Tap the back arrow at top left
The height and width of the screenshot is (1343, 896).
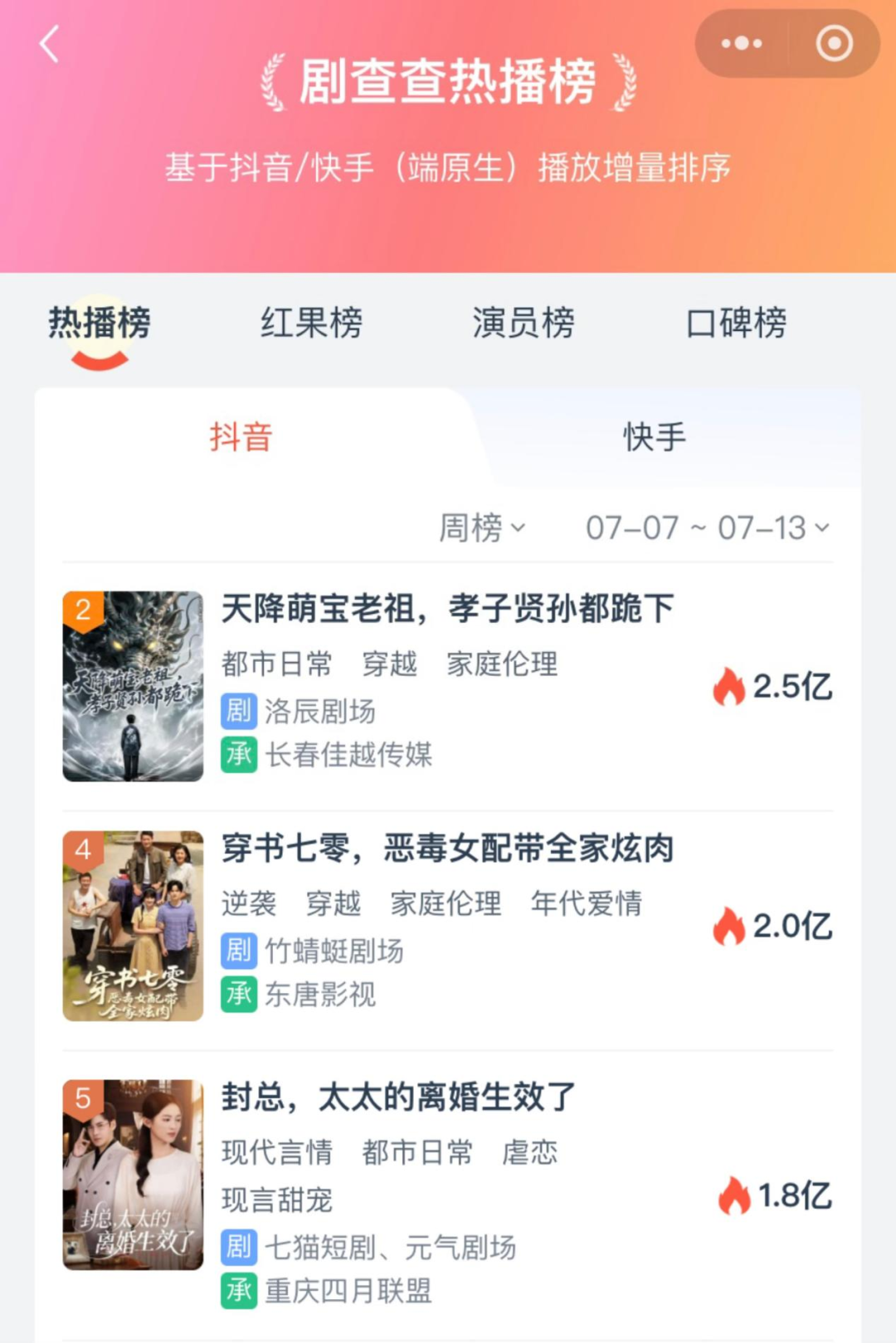tap(48, 43)
